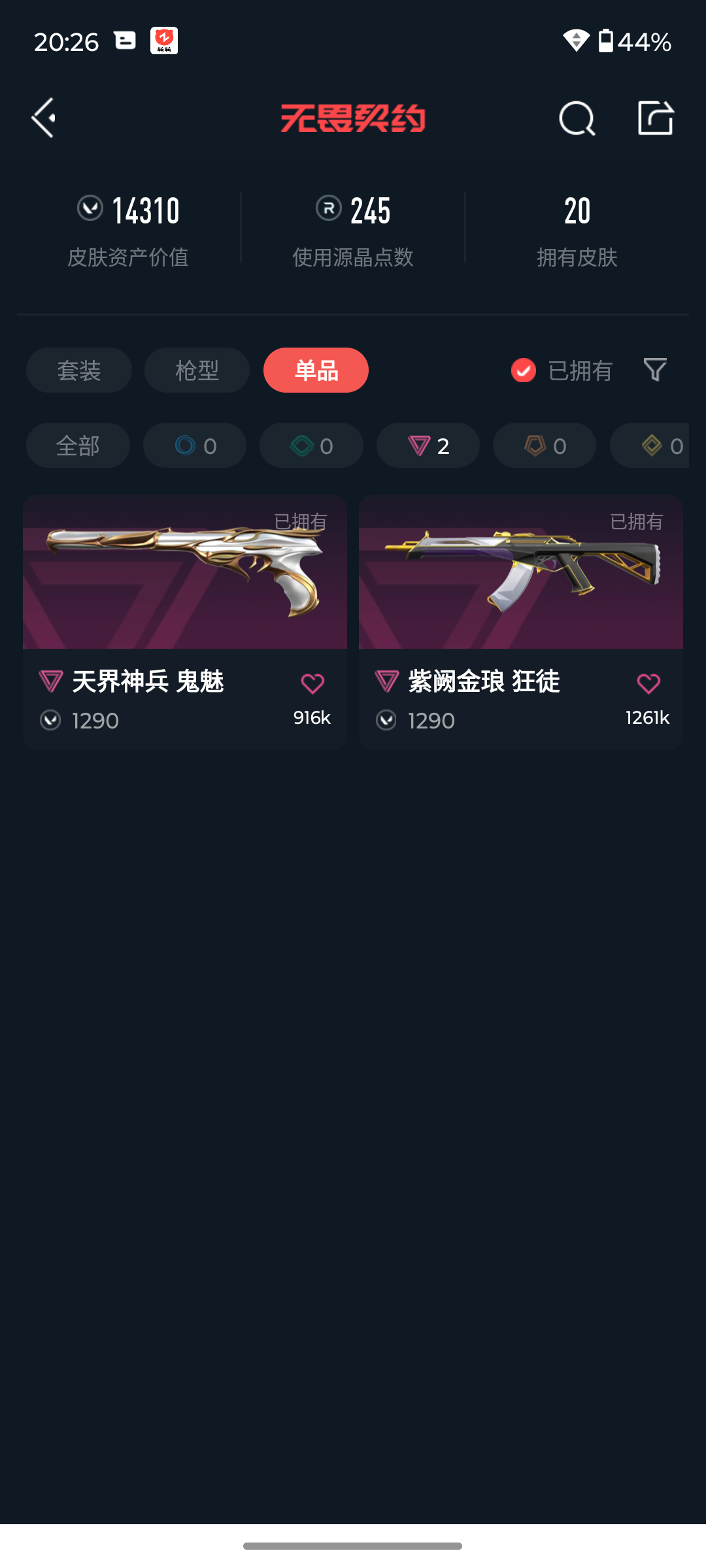The width and height of the screenshot is (706, 1568).
Task: Share this page via the share icon
Action: (x=656, y=118)
